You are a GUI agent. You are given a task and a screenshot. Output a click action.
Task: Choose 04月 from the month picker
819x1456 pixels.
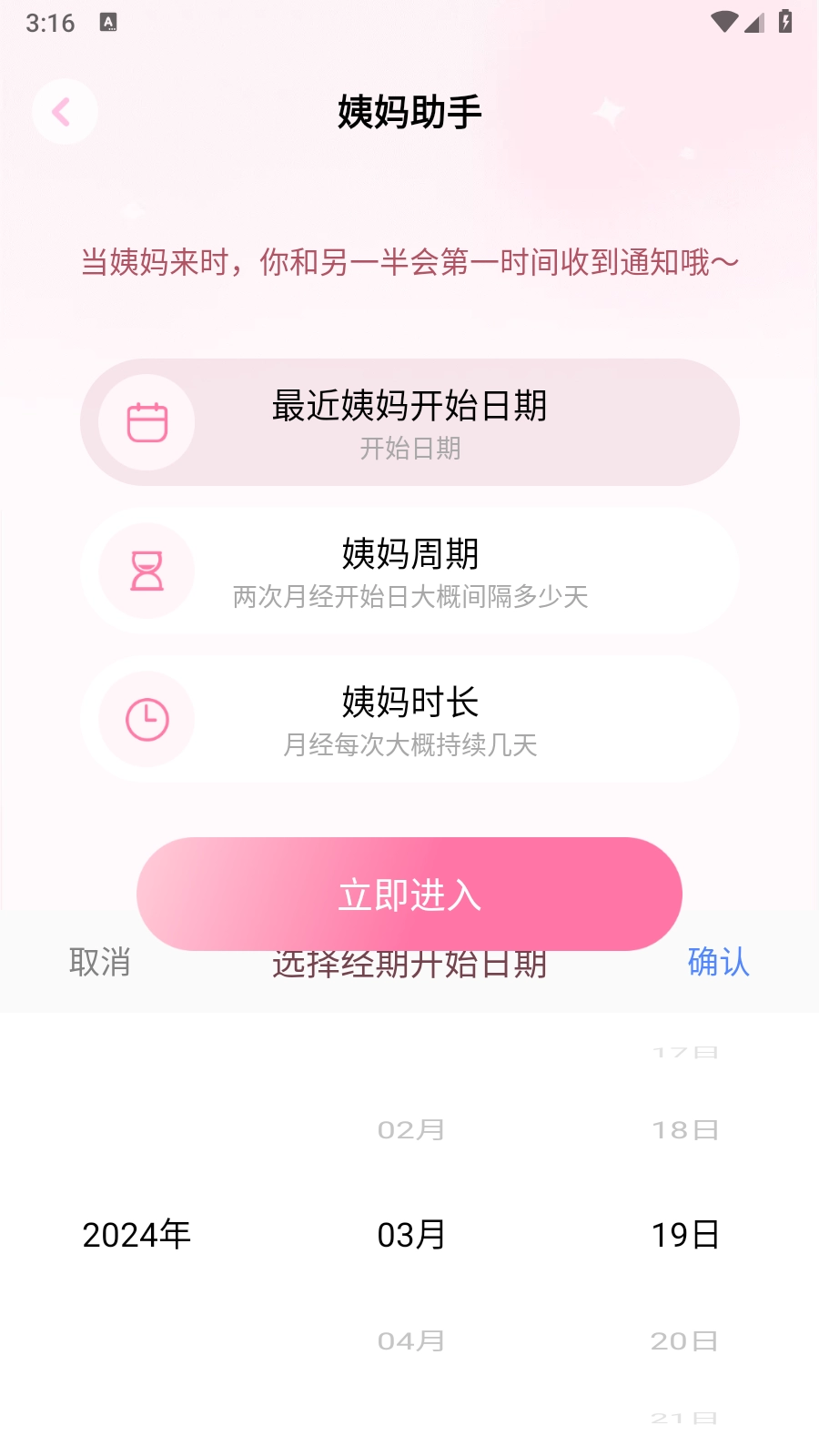(x=411, y=1340)
